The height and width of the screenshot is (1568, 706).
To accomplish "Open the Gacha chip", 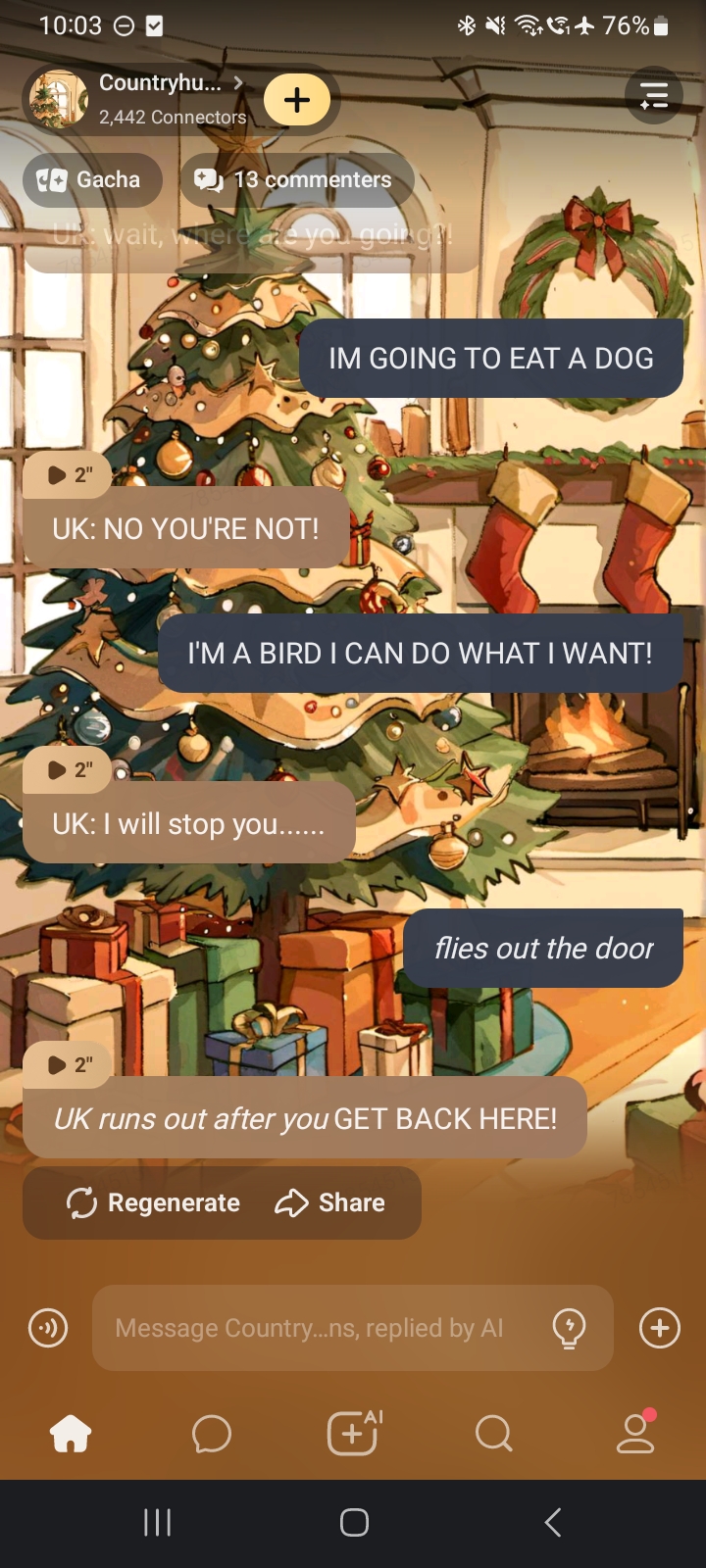I will pos(92,179).
